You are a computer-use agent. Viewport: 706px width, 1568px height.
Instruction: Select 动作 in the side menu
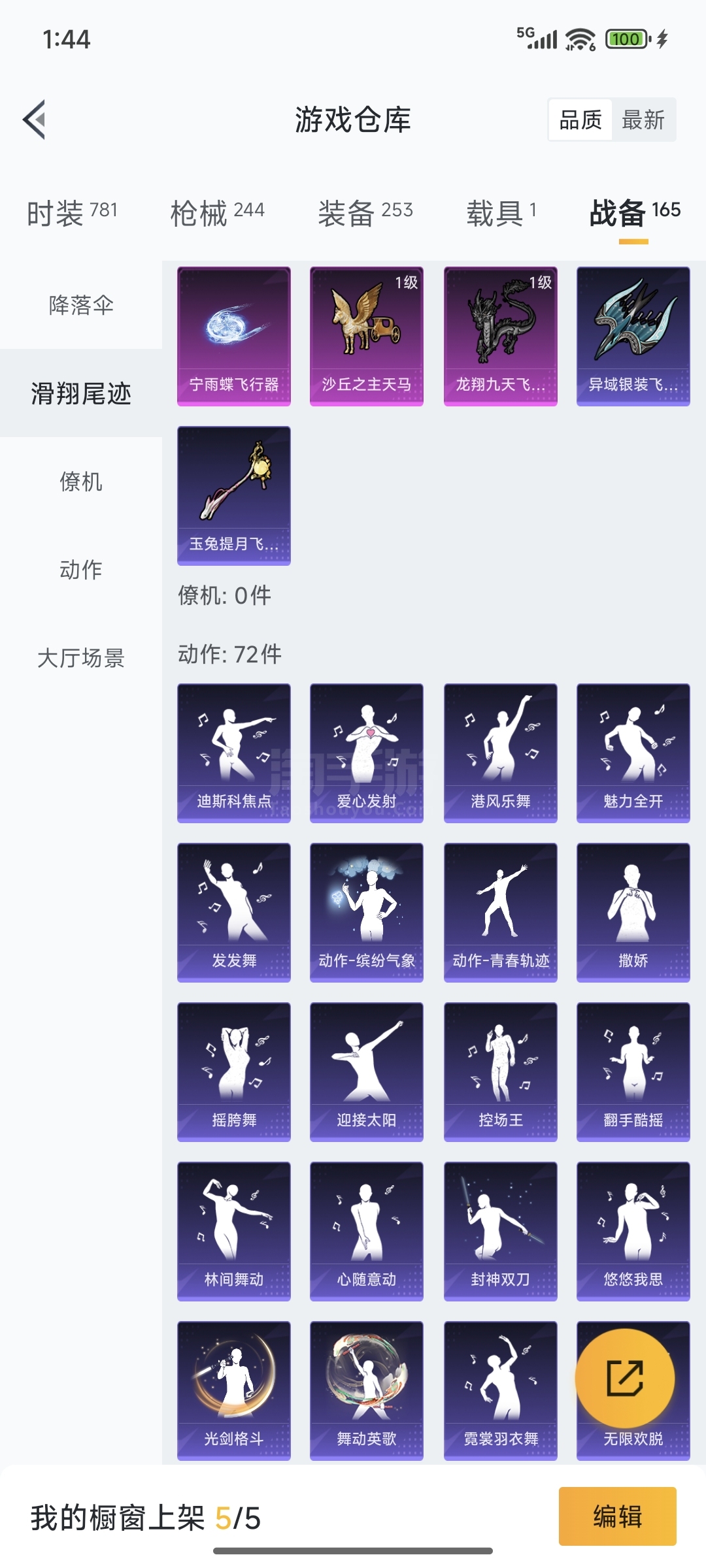pos(81,570)
